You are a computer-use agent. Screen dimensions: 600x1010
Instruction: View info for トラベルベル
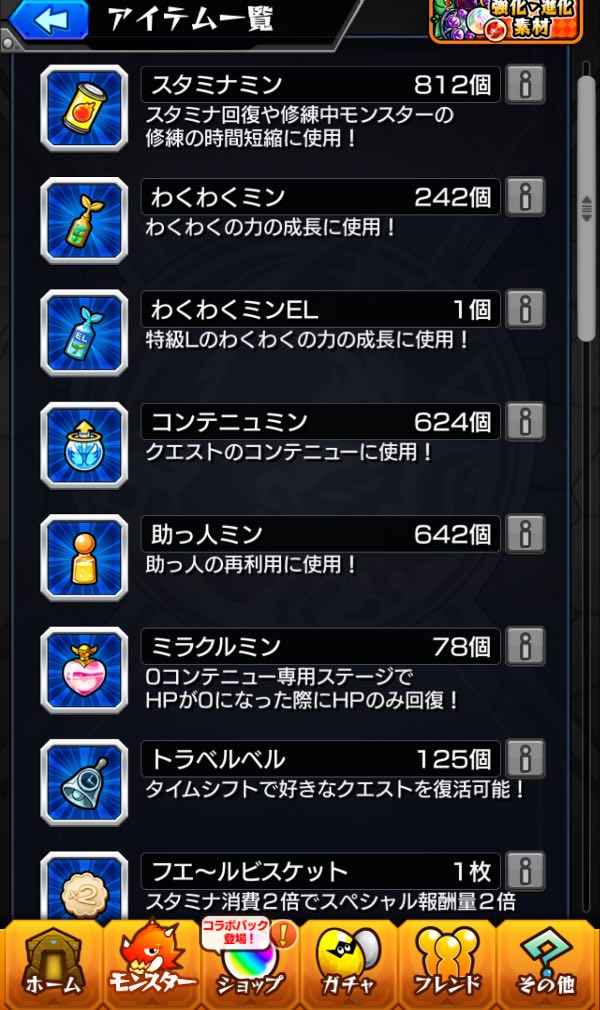point(525,759)
